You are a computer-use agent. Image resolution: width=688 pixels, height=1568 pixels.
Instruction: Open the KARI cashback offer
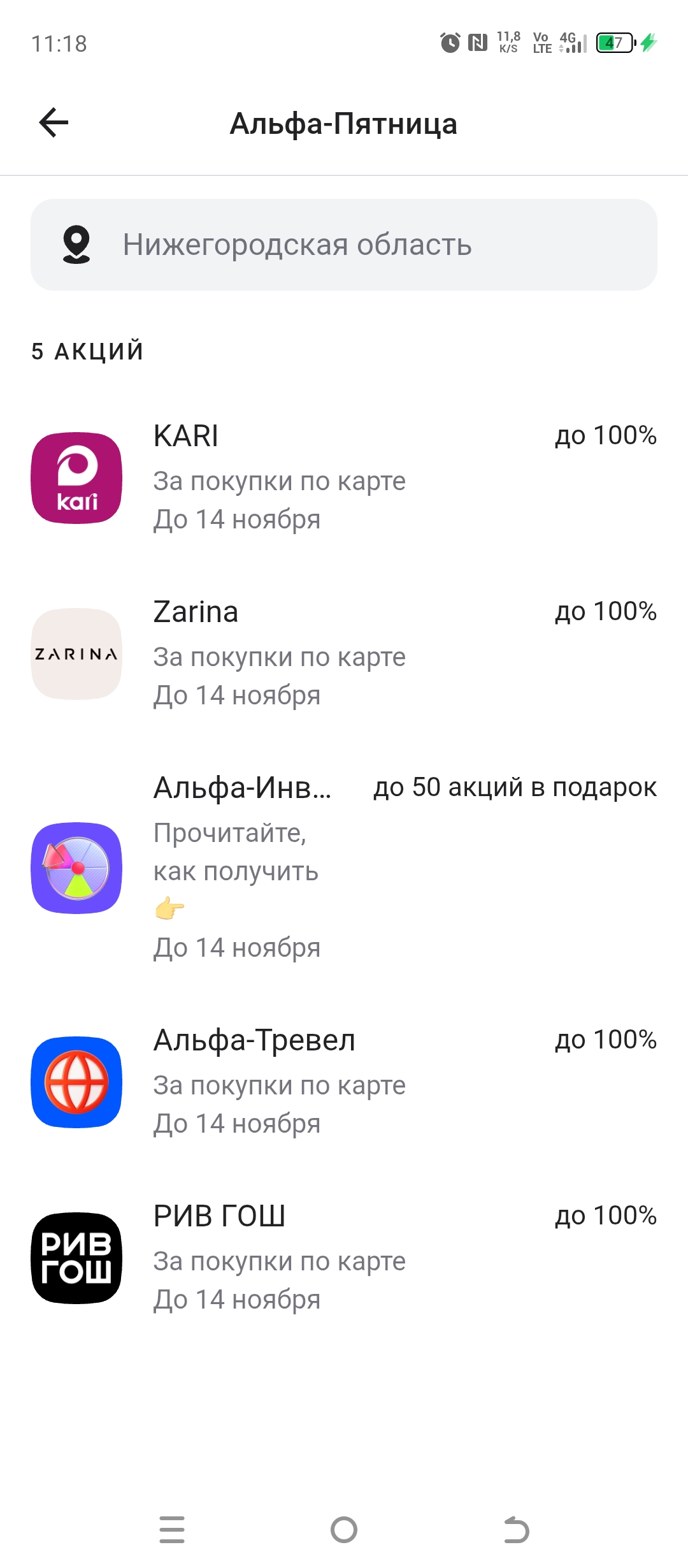pos(344,478)
